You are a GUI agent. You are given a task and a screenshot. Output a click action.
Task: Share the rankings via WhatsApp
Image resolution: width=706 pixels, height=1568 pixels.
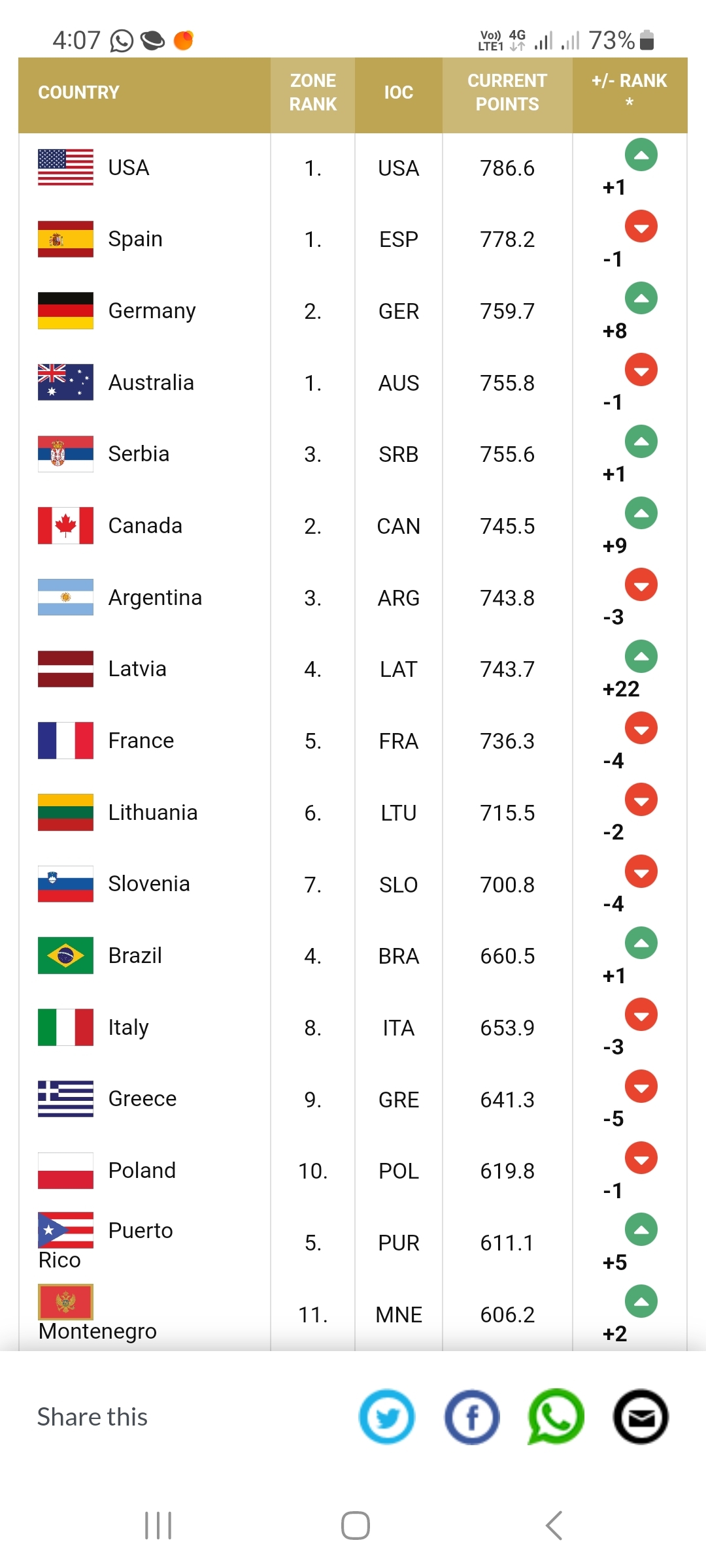click(x=556, y=1416)
